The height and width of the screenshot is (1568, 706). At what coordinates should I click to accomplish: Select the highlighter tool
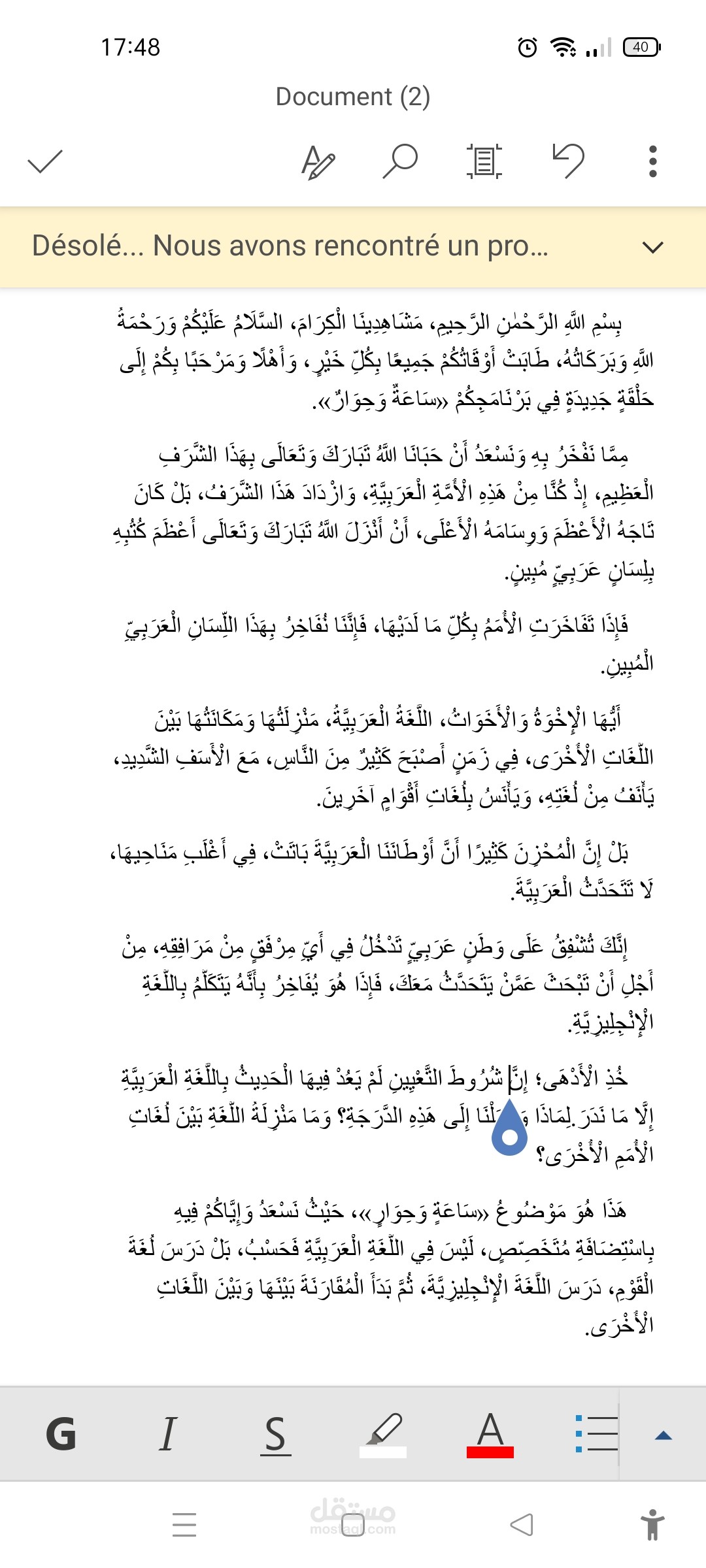pos(383,1435)
